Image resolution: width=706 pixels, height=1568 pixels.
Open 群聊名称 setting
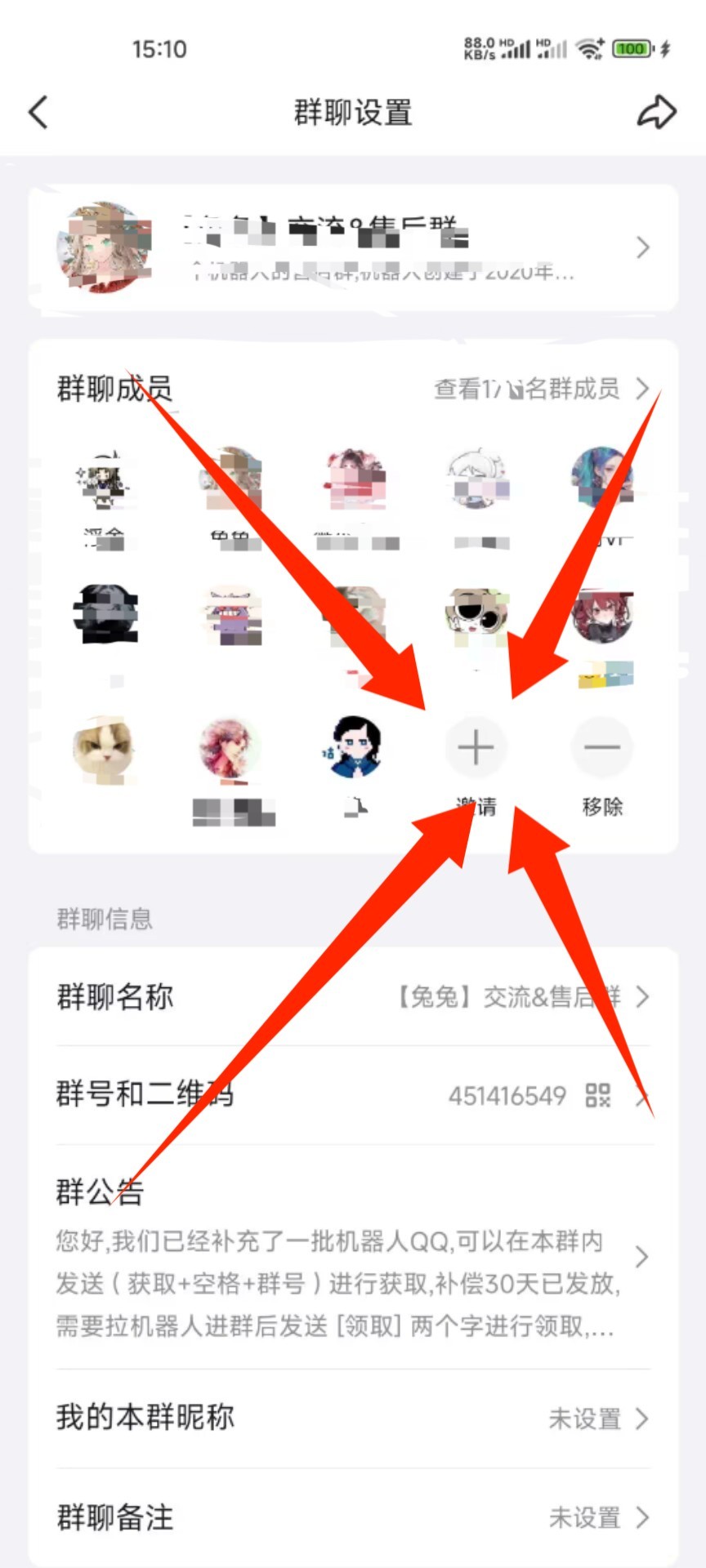pyautogui.click(x=353, y=996)
